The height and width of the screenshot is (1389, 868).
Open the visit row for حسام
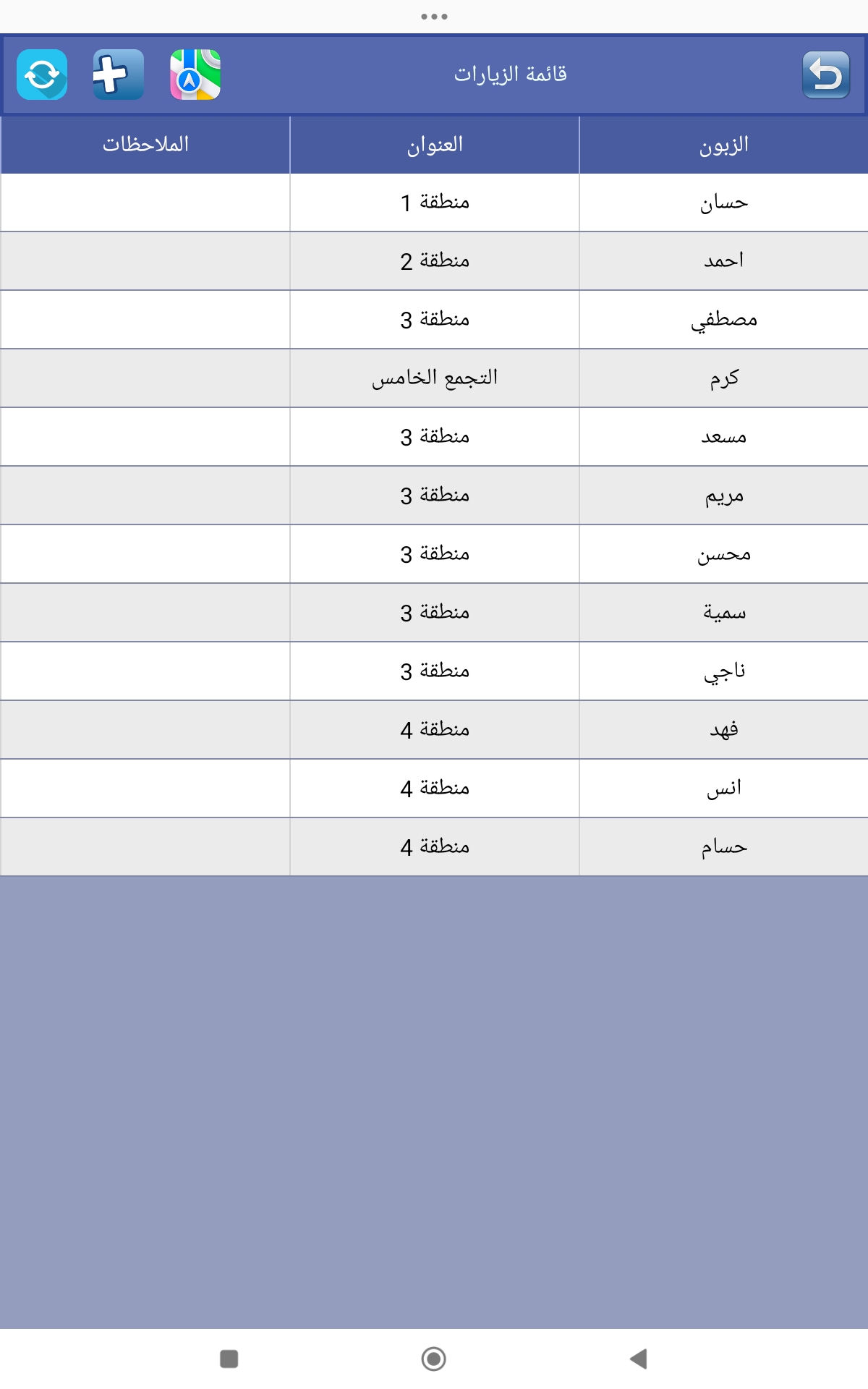pos(434,847)
